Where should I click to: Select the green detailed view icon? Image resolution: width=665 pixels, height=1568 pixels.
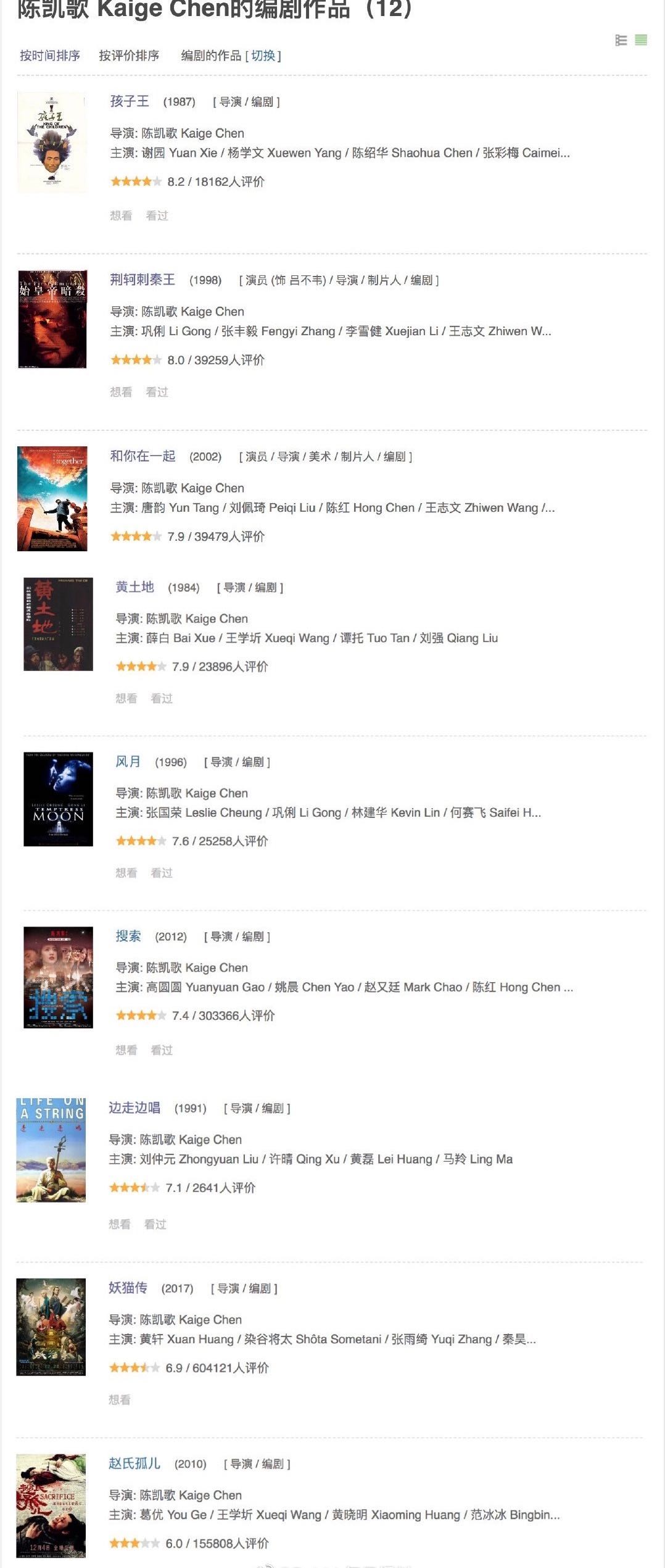(641, 41)
